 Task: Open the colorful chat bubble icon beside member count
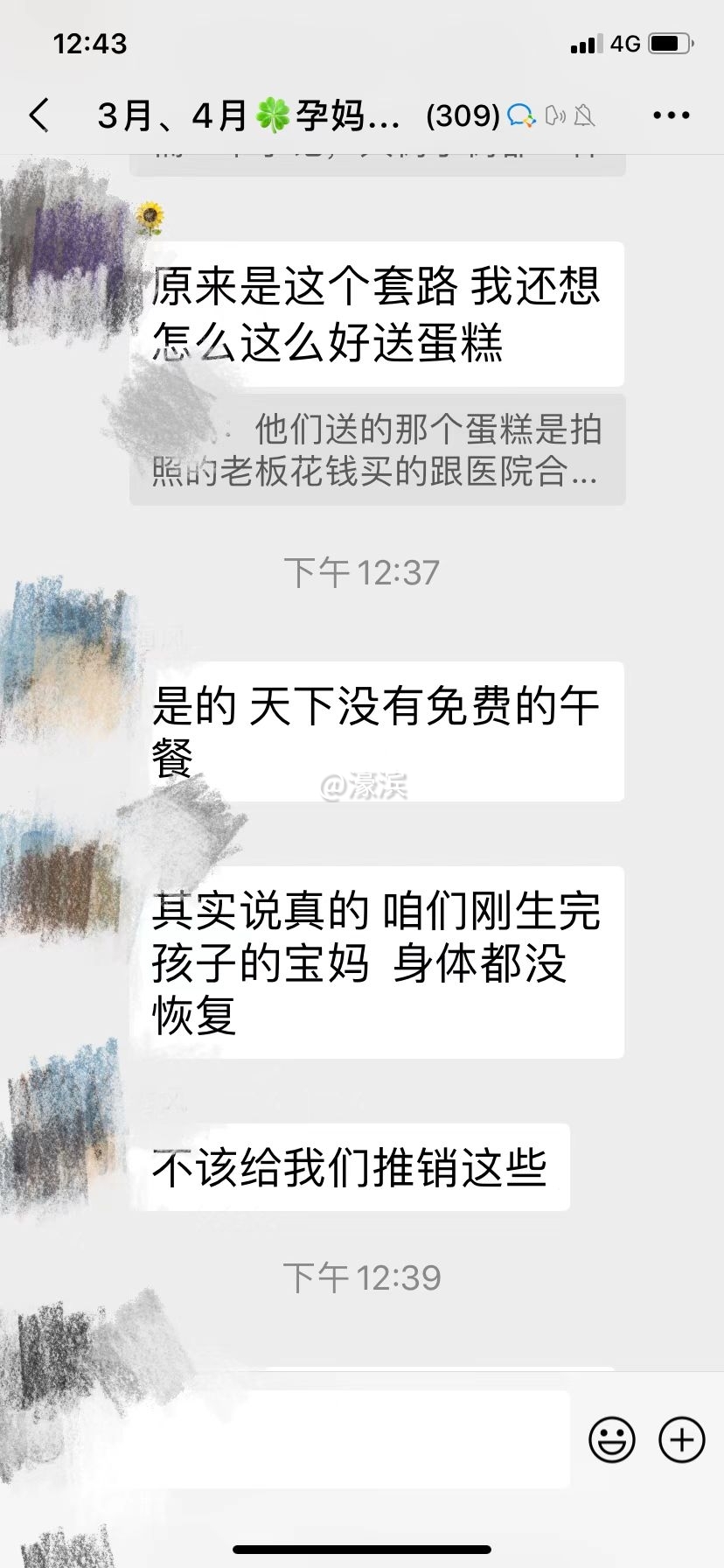point(522,115)
